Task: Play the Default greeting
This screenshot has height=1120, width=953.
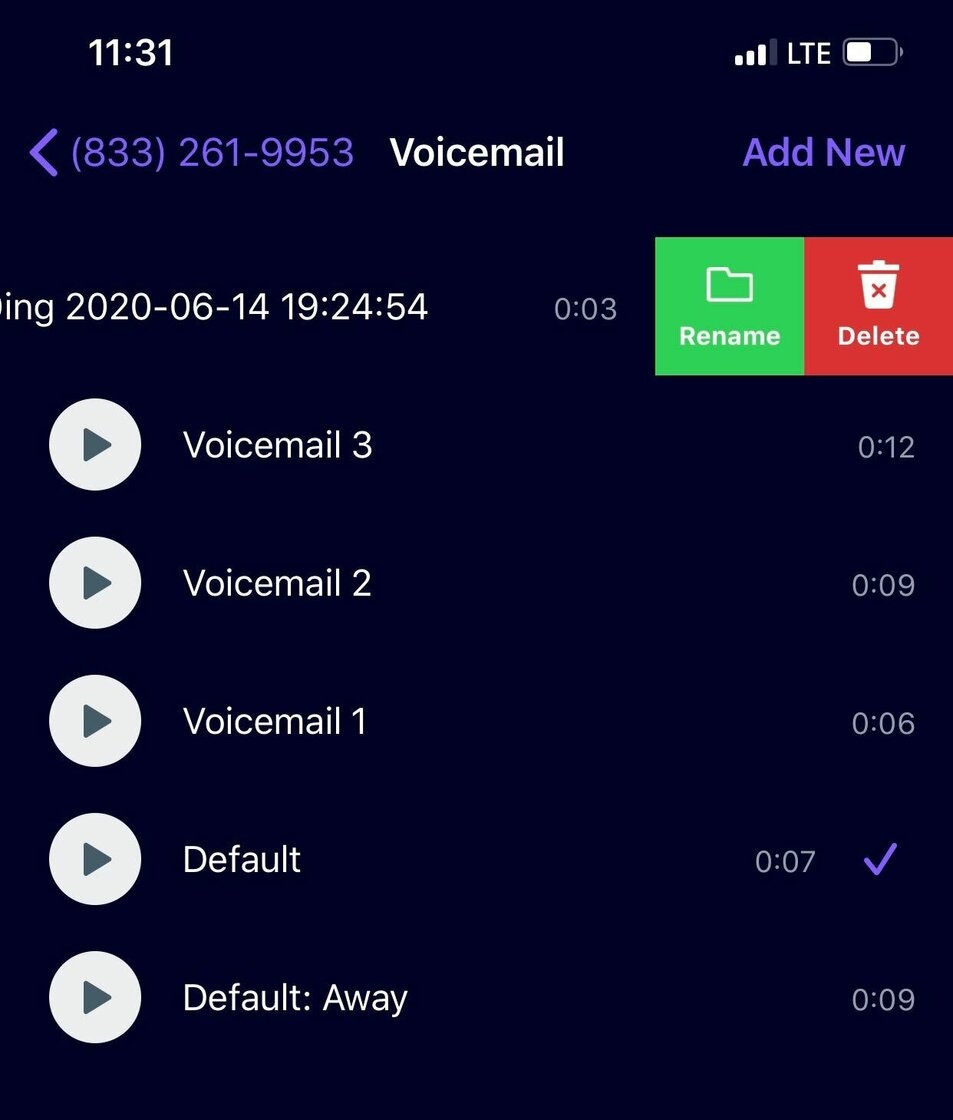Action: (x=95, y=859)
